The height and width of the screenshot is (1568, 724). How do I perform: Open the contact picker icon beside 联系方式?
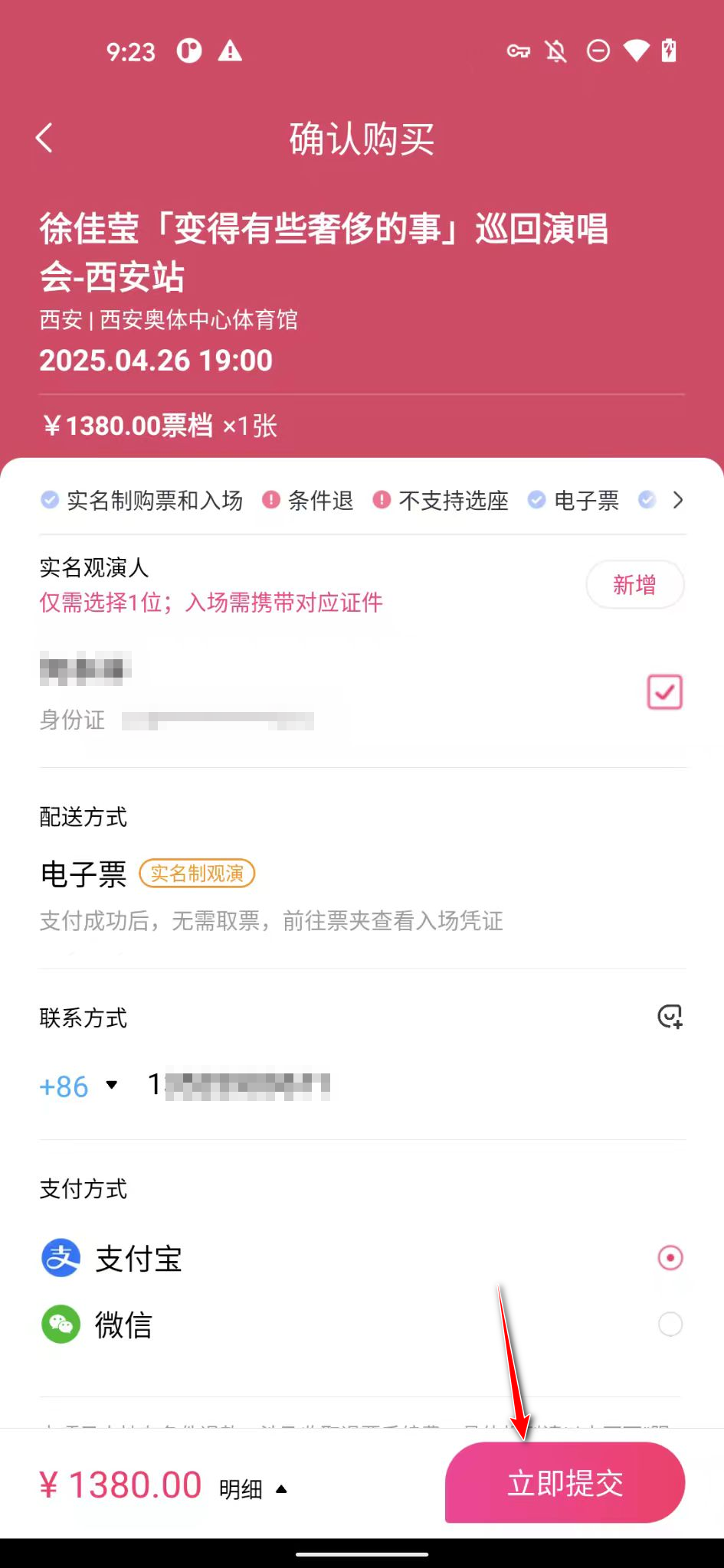pyautogui.click(x=670, y=1017)
